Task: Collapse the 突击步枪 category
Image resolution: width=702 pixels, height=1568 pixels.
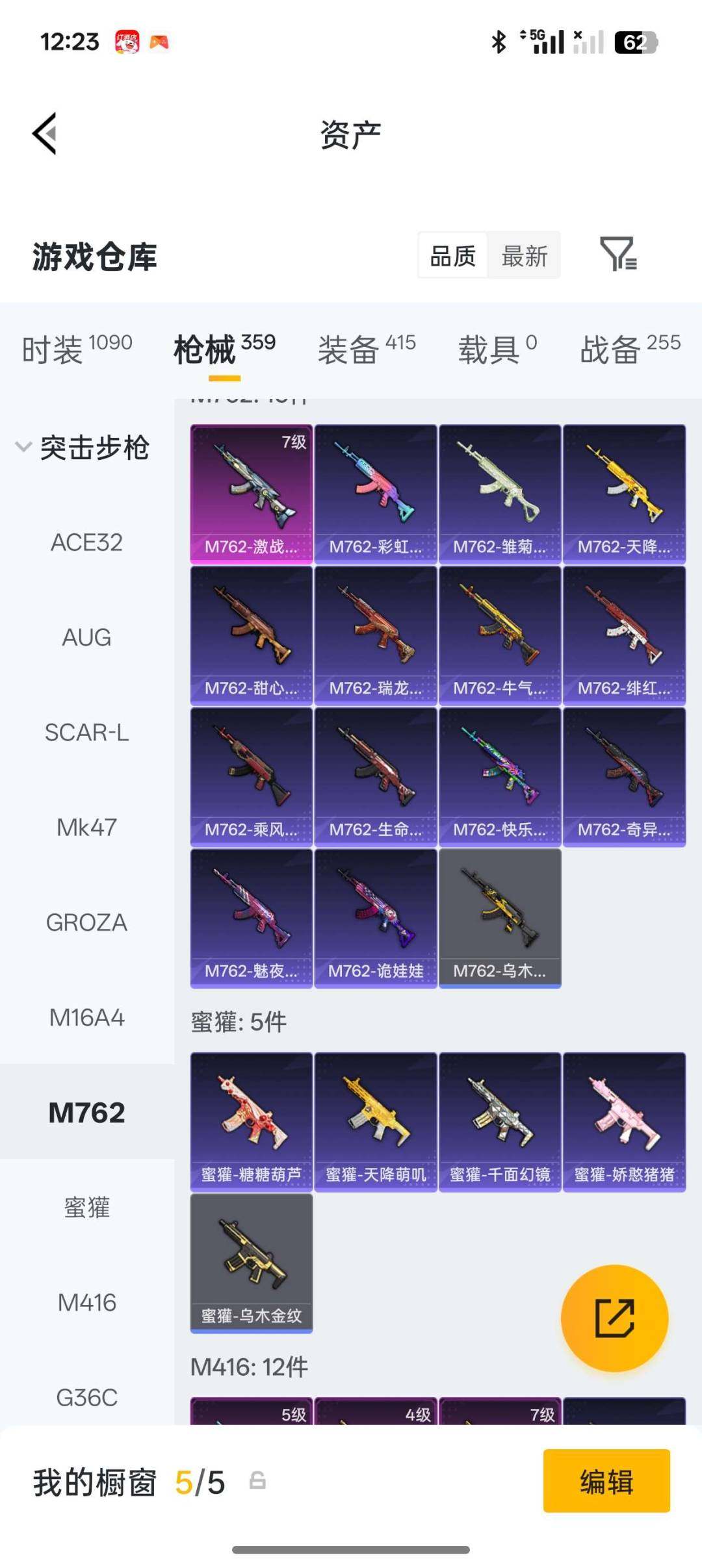Action: point(84,448)
